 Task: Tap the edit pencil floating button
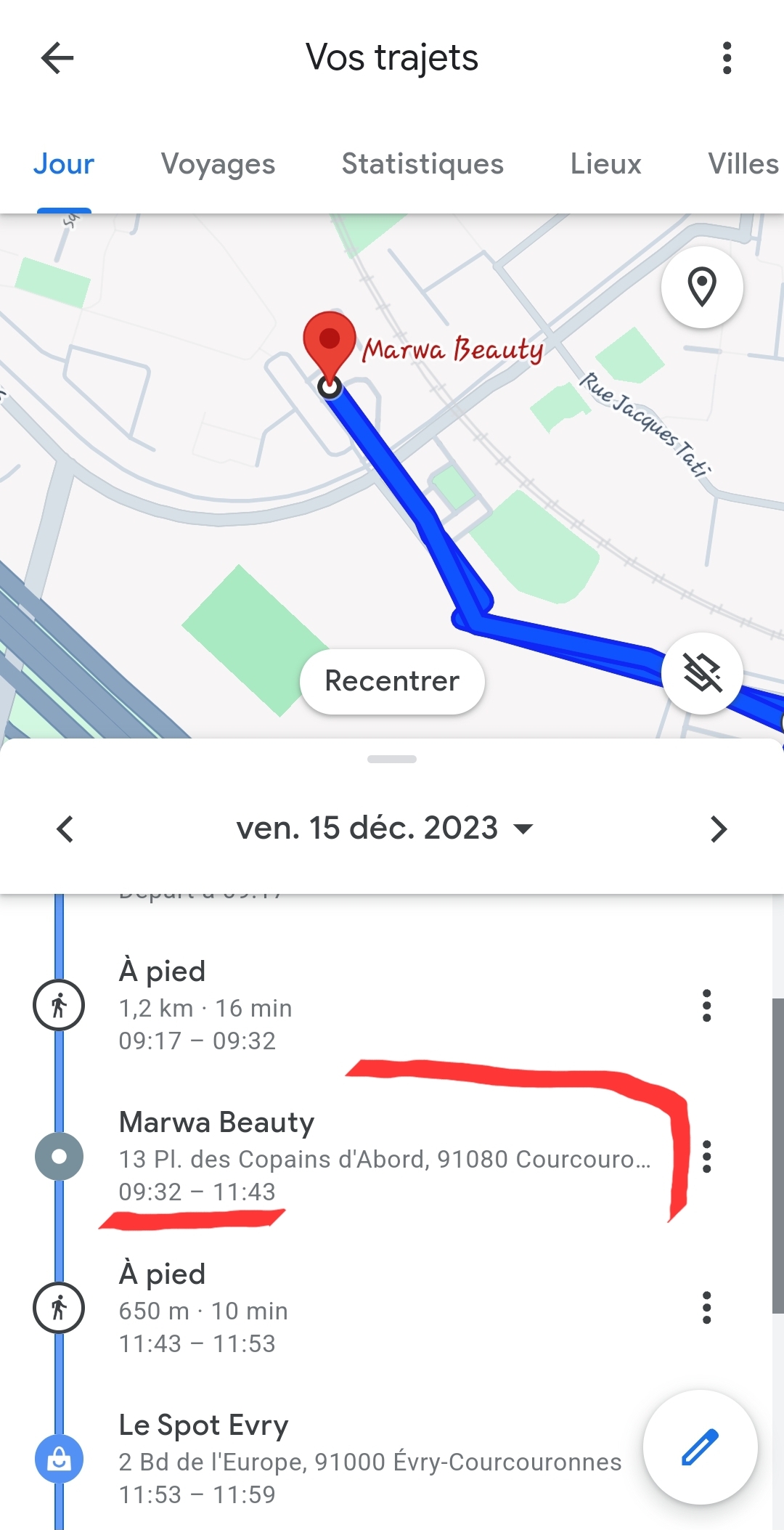[x=700, y=1446]
